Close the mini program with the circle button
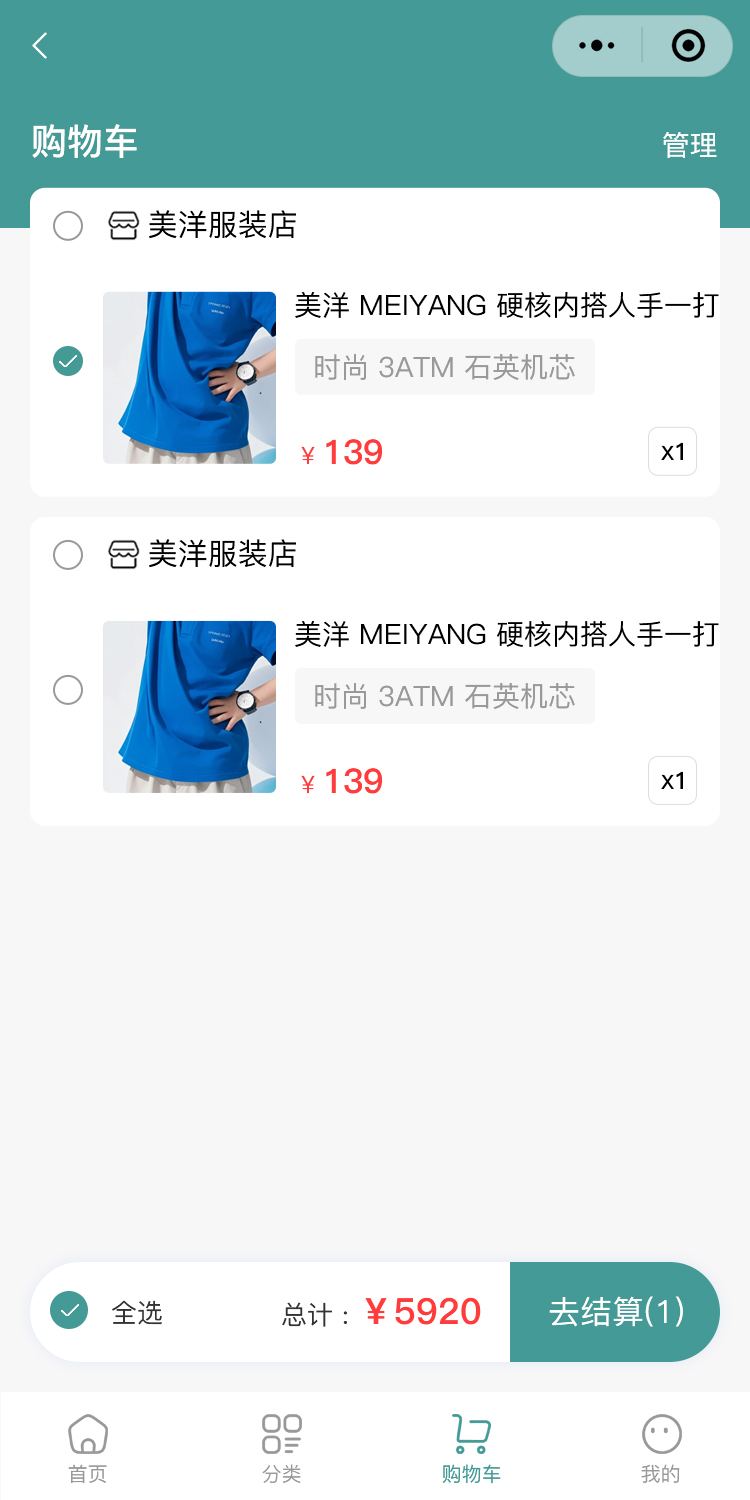This screenshot has height=1500, width=750. (x=688, y=46)
